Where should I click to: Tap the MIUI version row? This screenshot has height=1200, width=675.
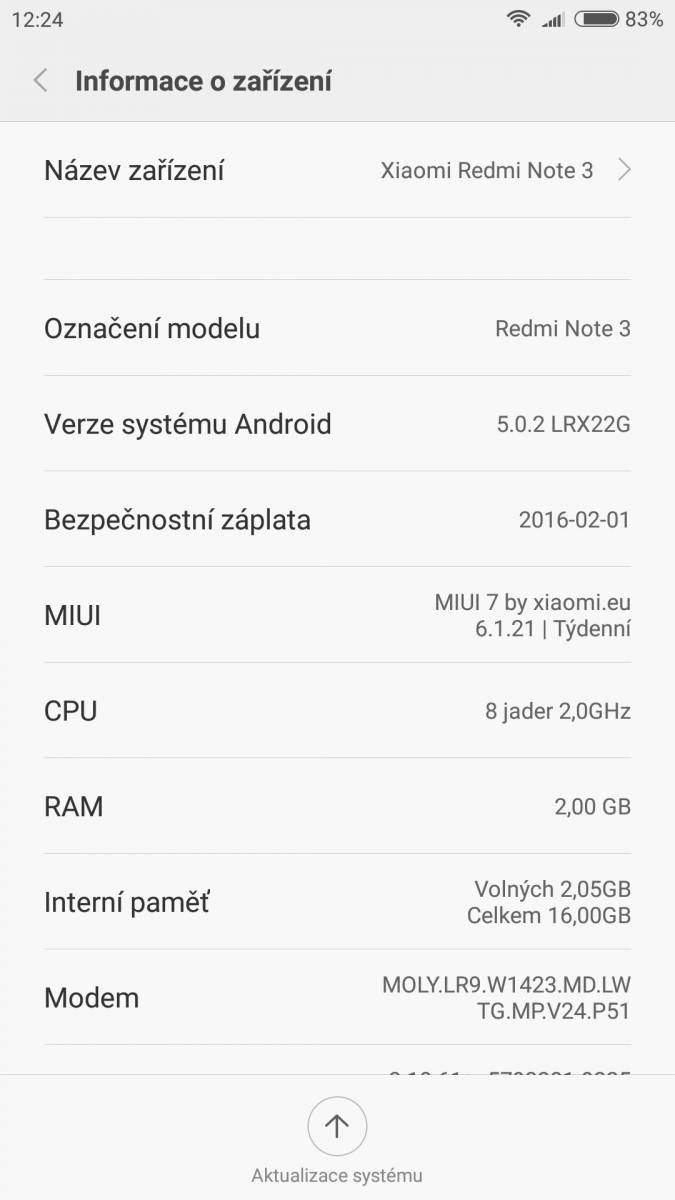click(x=337, y=615)
